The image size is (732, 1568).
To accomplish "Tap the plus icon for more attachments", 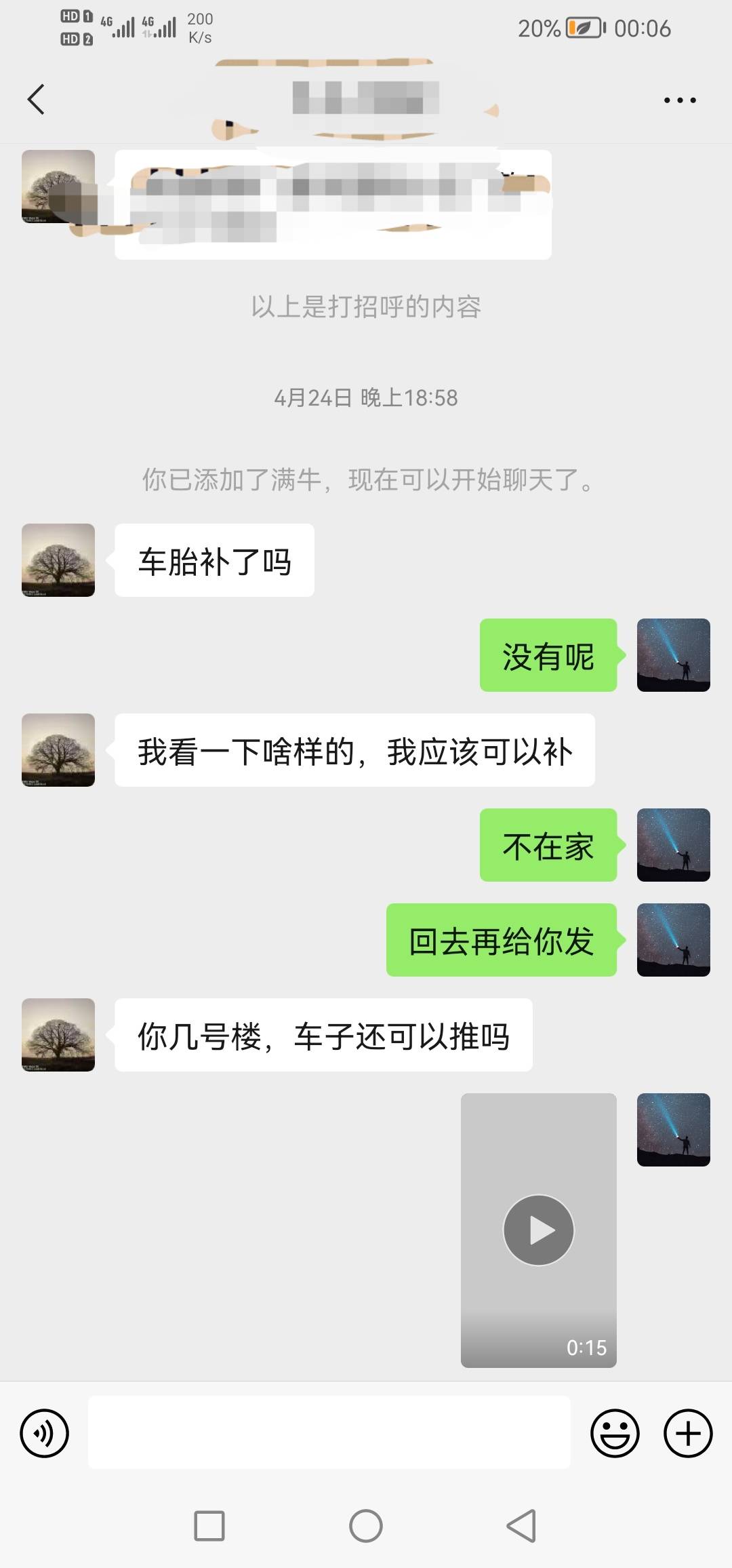I will 687,1432.
